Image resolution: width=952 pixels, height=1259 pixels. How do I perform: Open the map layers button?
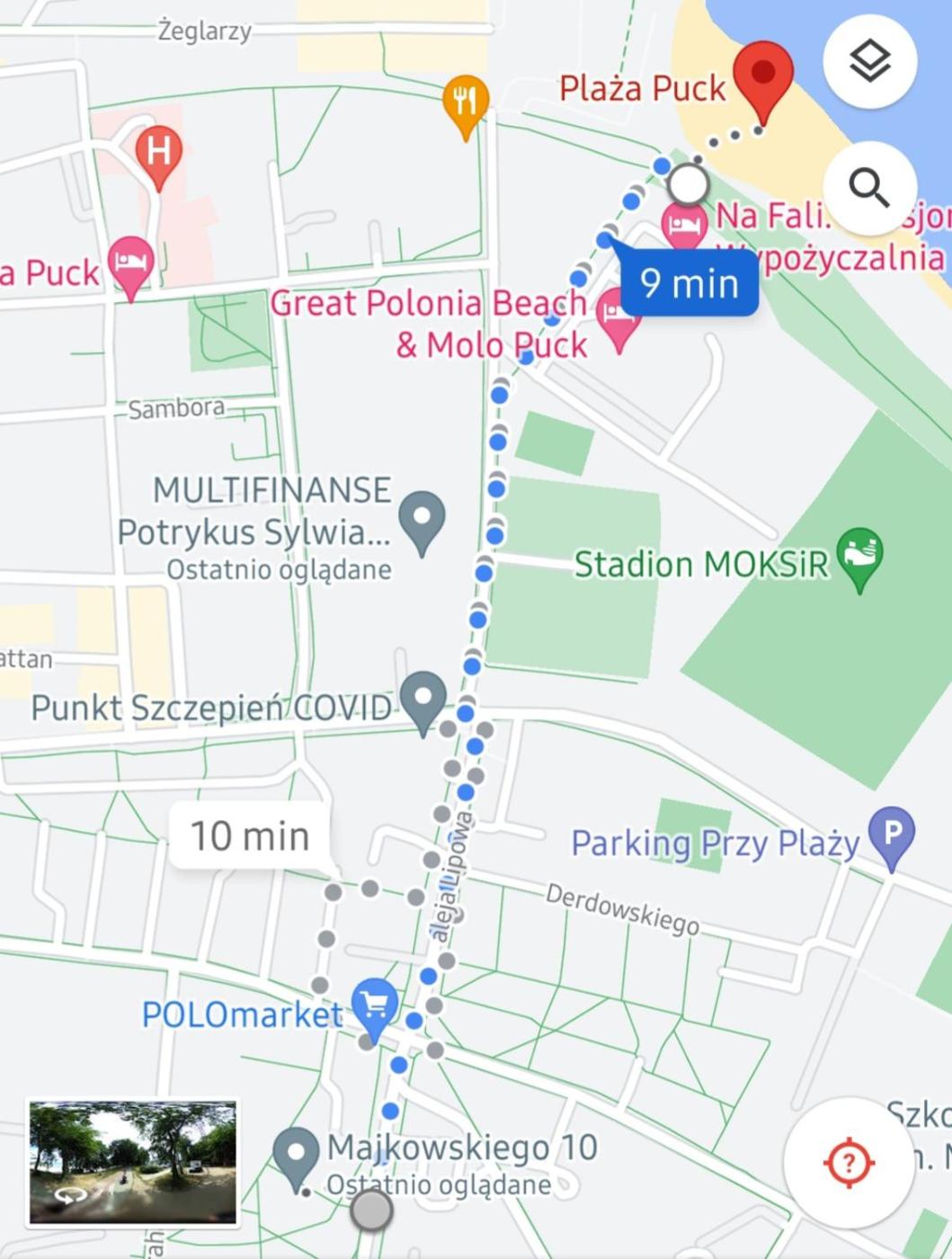[x=869, y=62]
